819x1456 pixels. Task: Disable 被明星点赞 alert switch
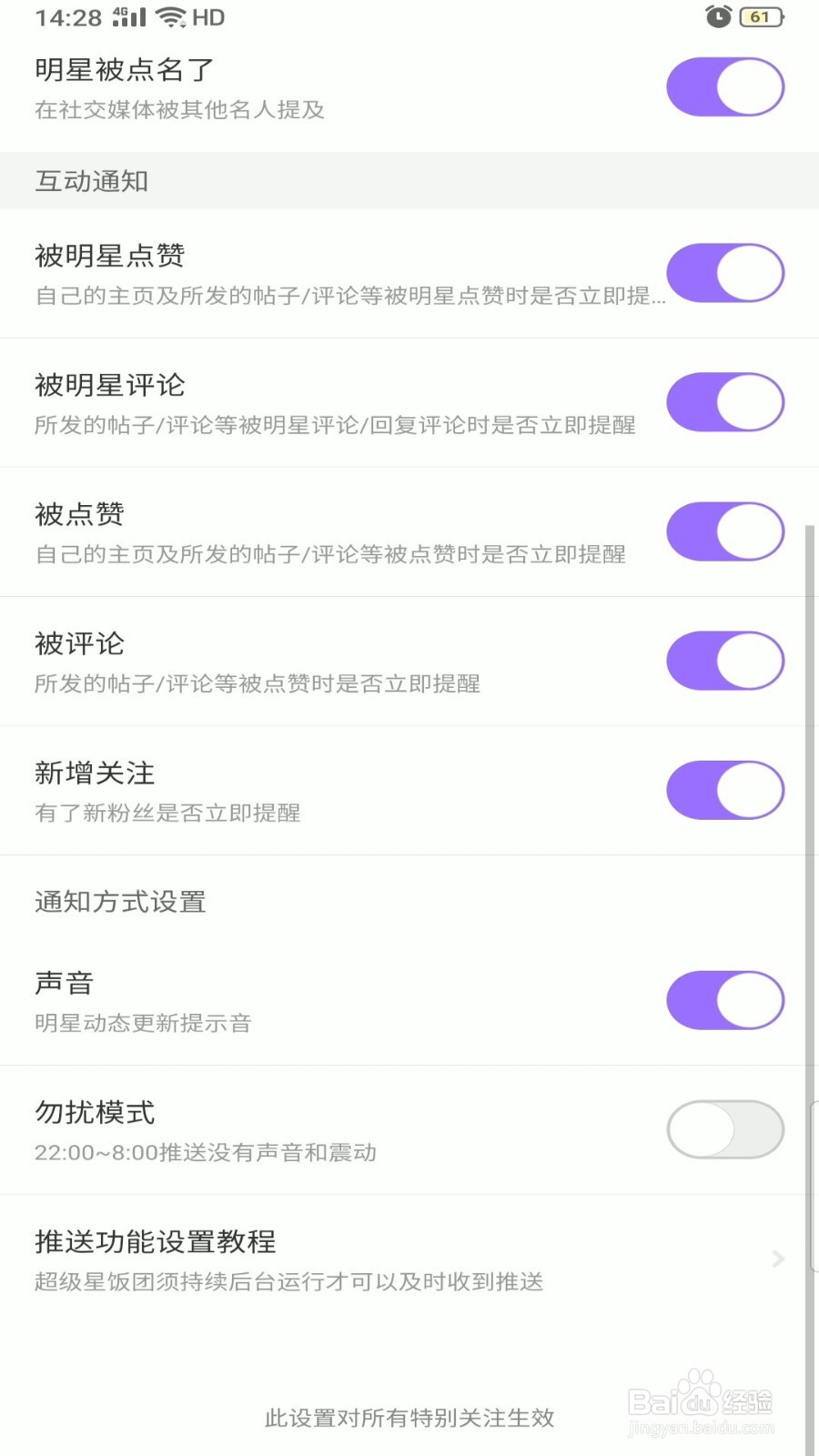pos(725,273)
